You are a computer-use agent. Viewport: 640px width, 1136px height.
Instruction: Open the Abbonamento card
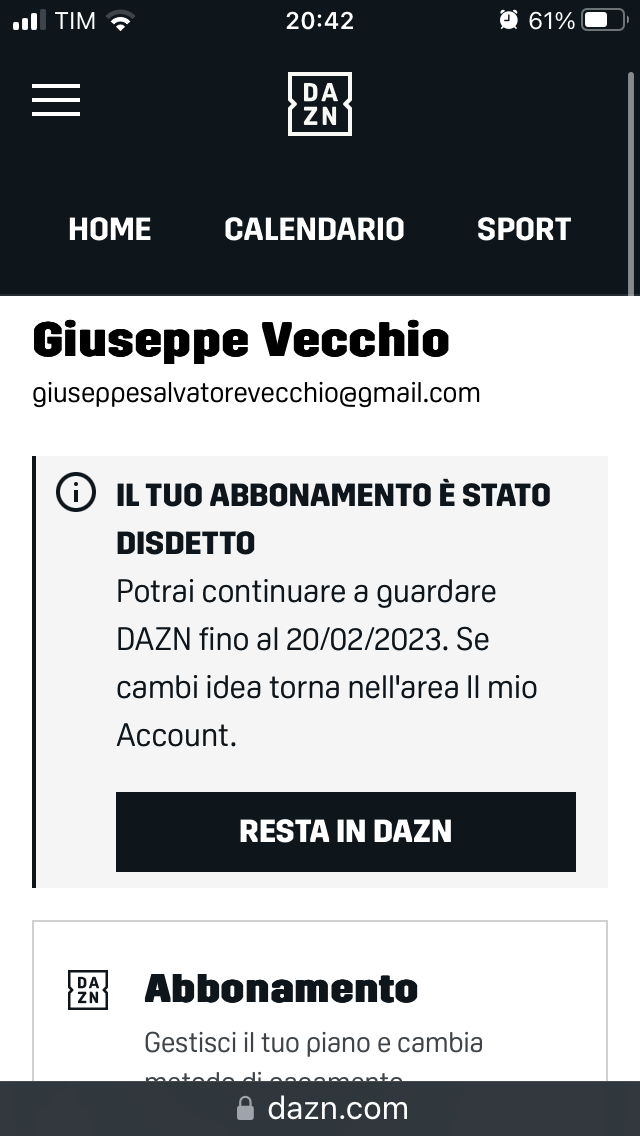320,1001
